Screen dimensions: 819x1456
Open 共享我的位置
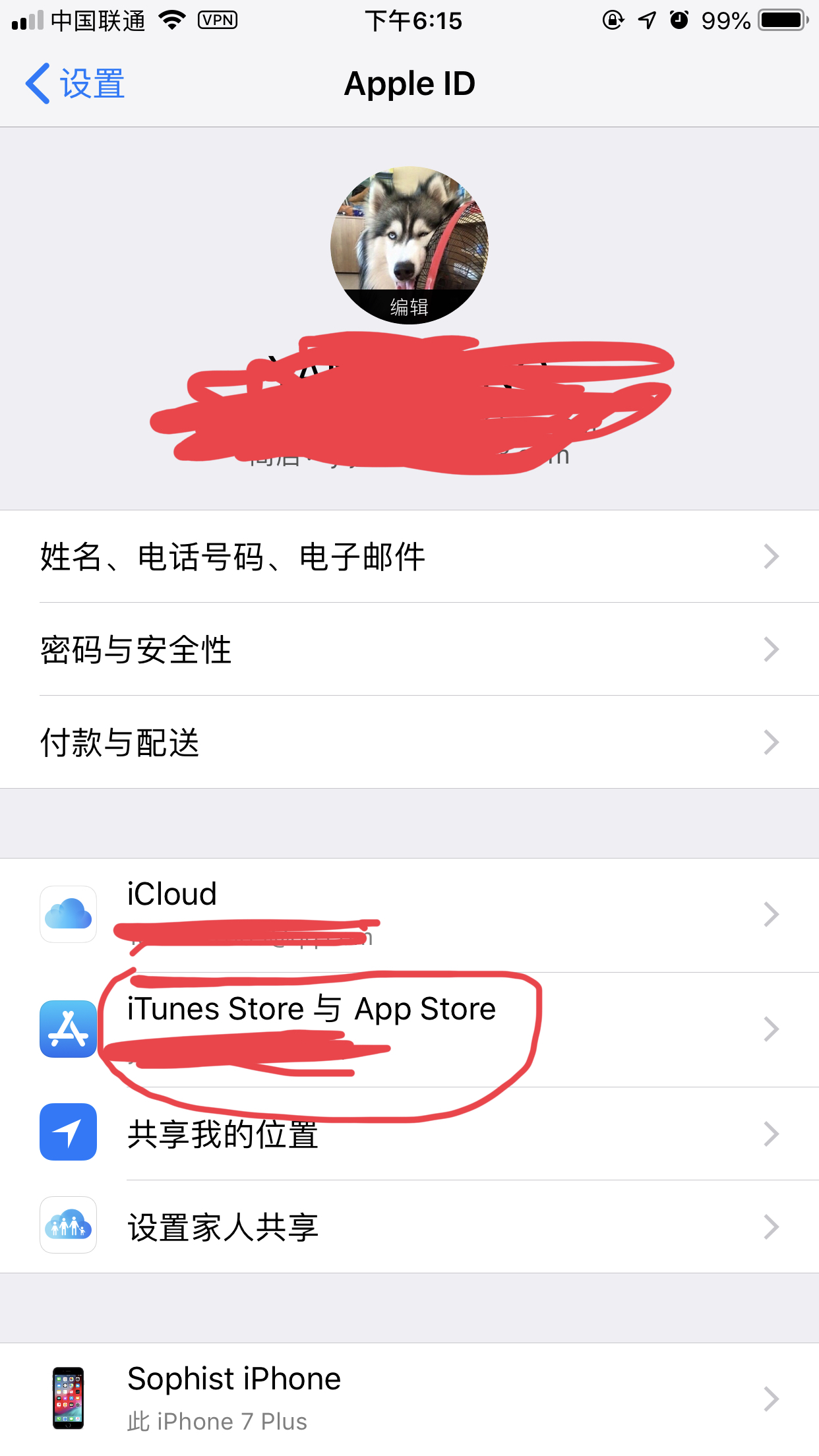click(409, 1134)
